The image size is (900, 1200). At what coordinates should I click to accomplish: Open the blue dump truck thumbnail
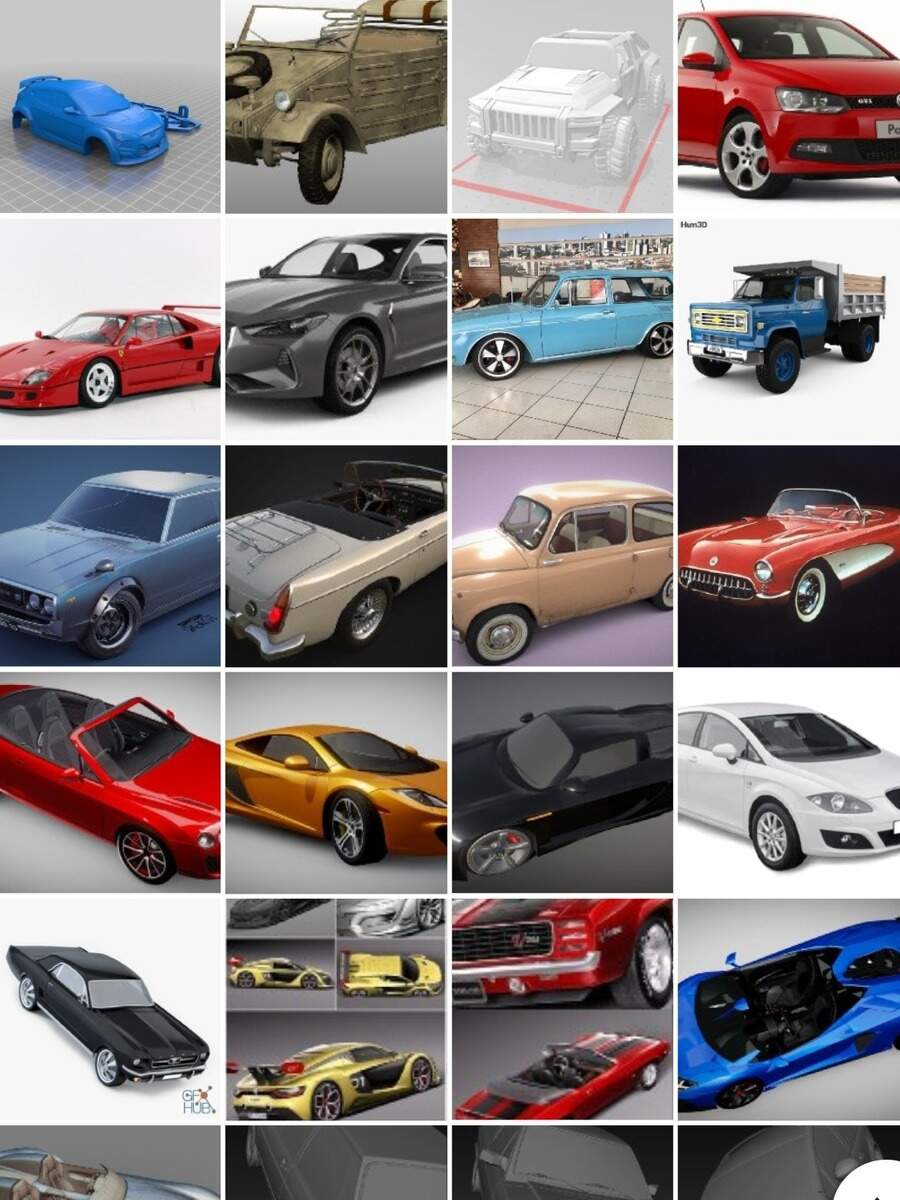[x=788, y=330]
